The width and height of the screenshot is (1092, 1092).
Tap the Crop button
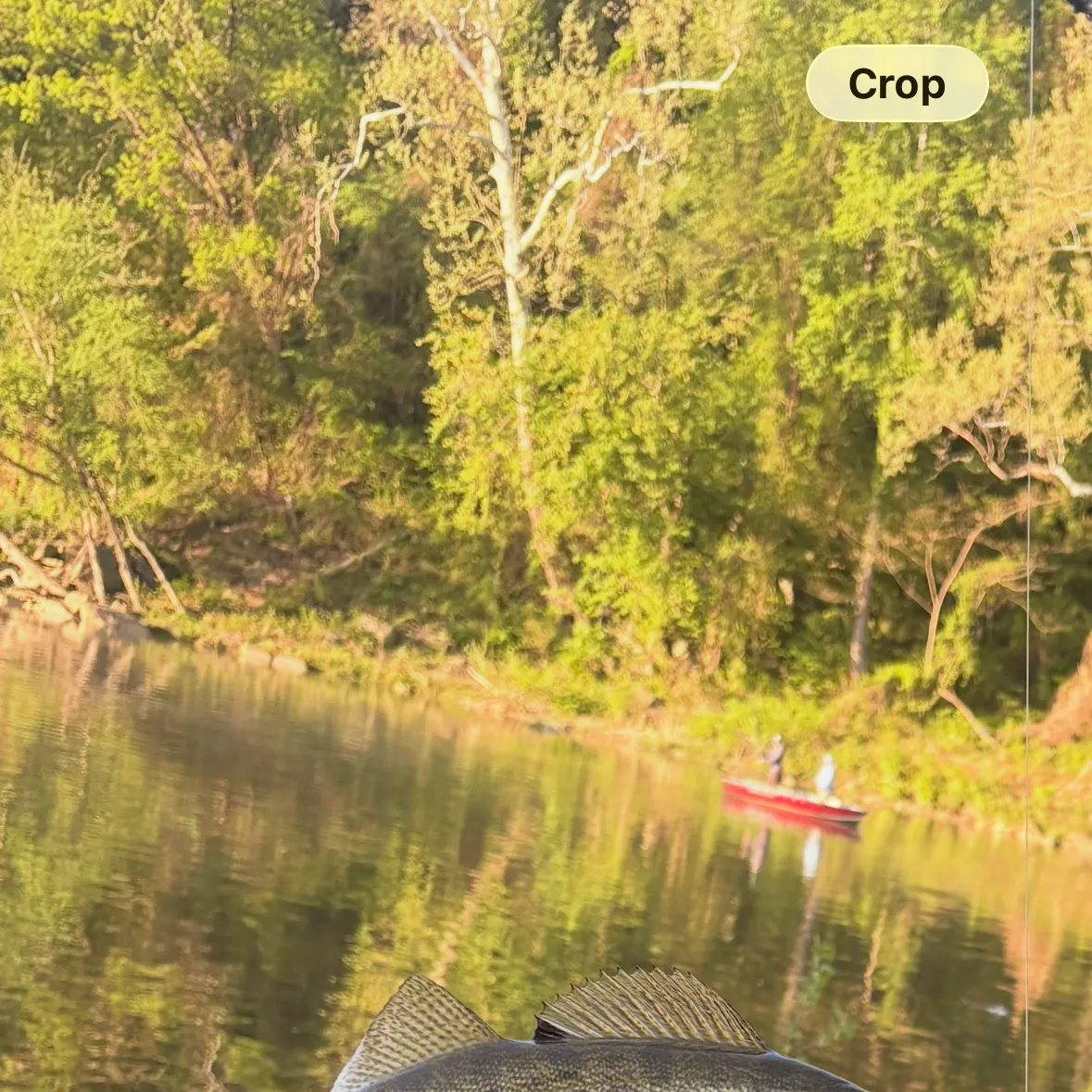[x=897, y=84]
